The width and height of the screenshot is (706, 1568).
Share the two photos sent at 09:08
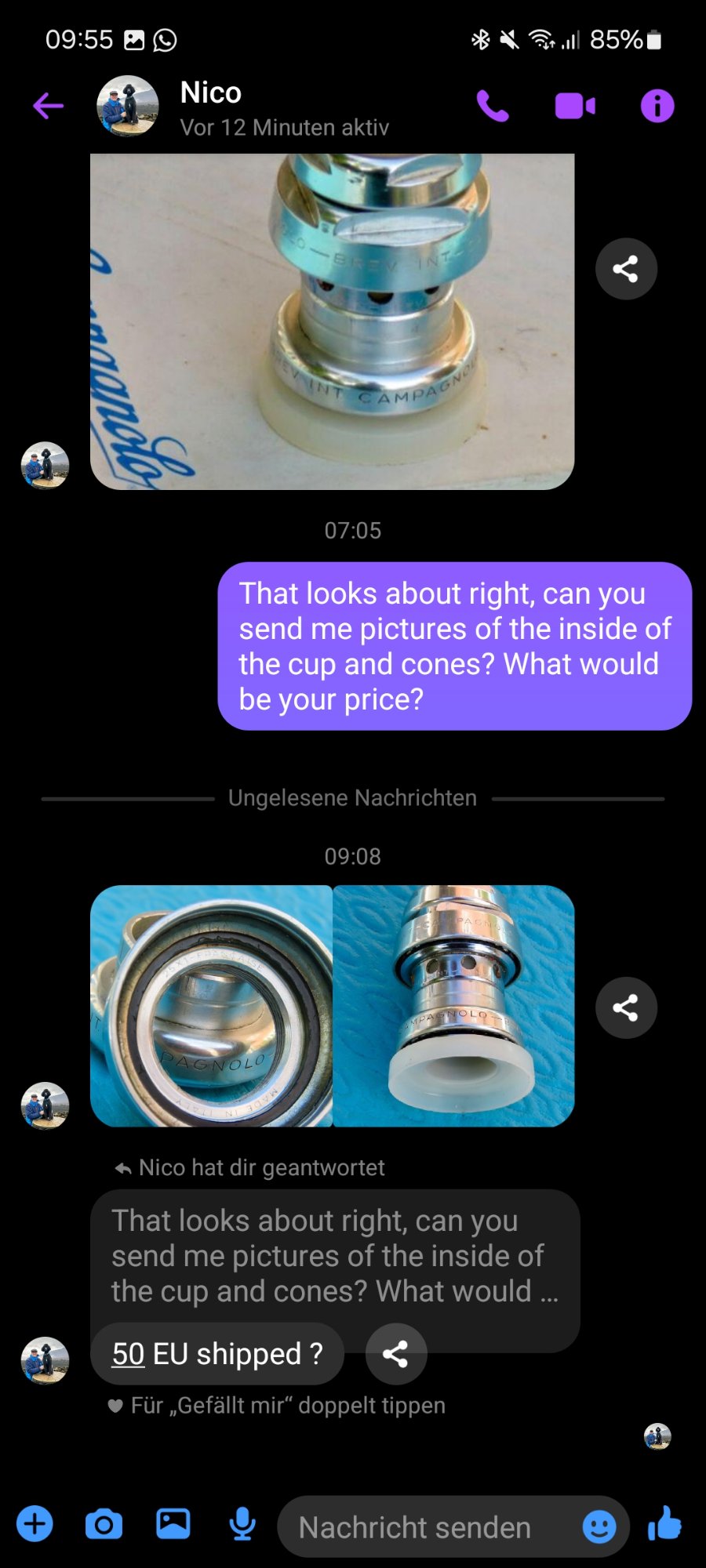pos(625,1007)
